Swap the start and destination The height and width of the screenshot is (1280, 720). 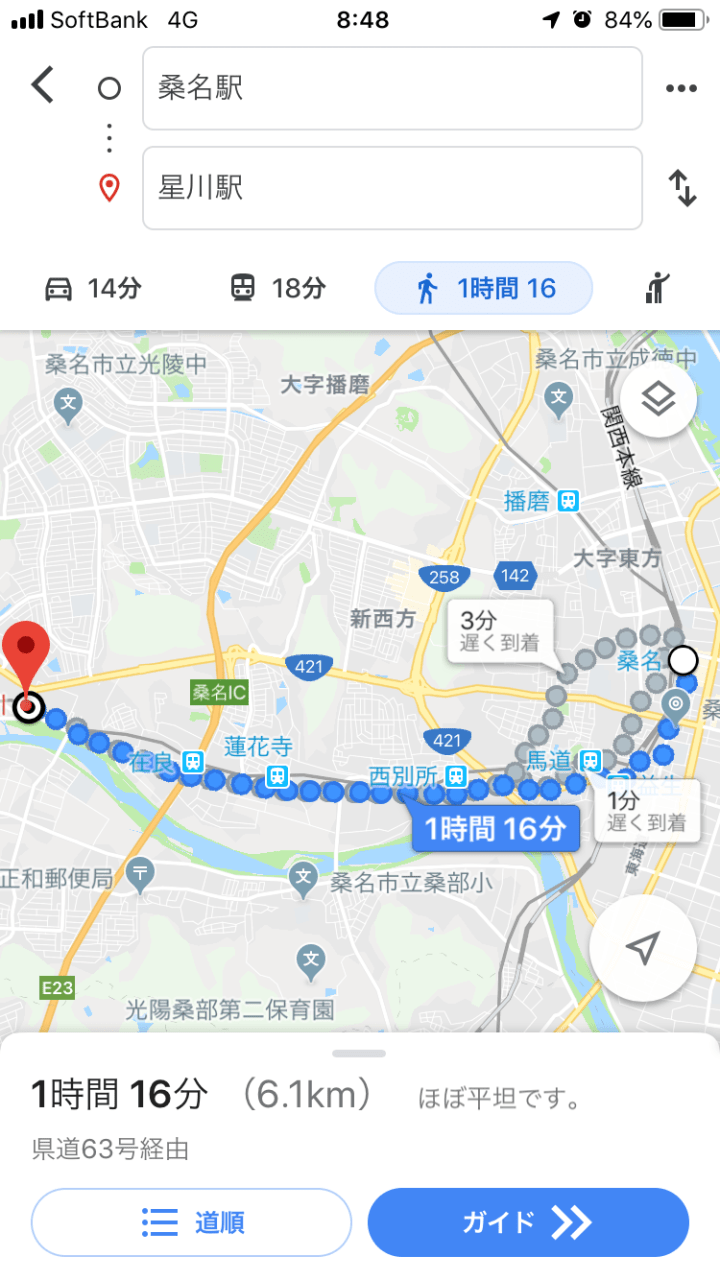tap(682, 188)
